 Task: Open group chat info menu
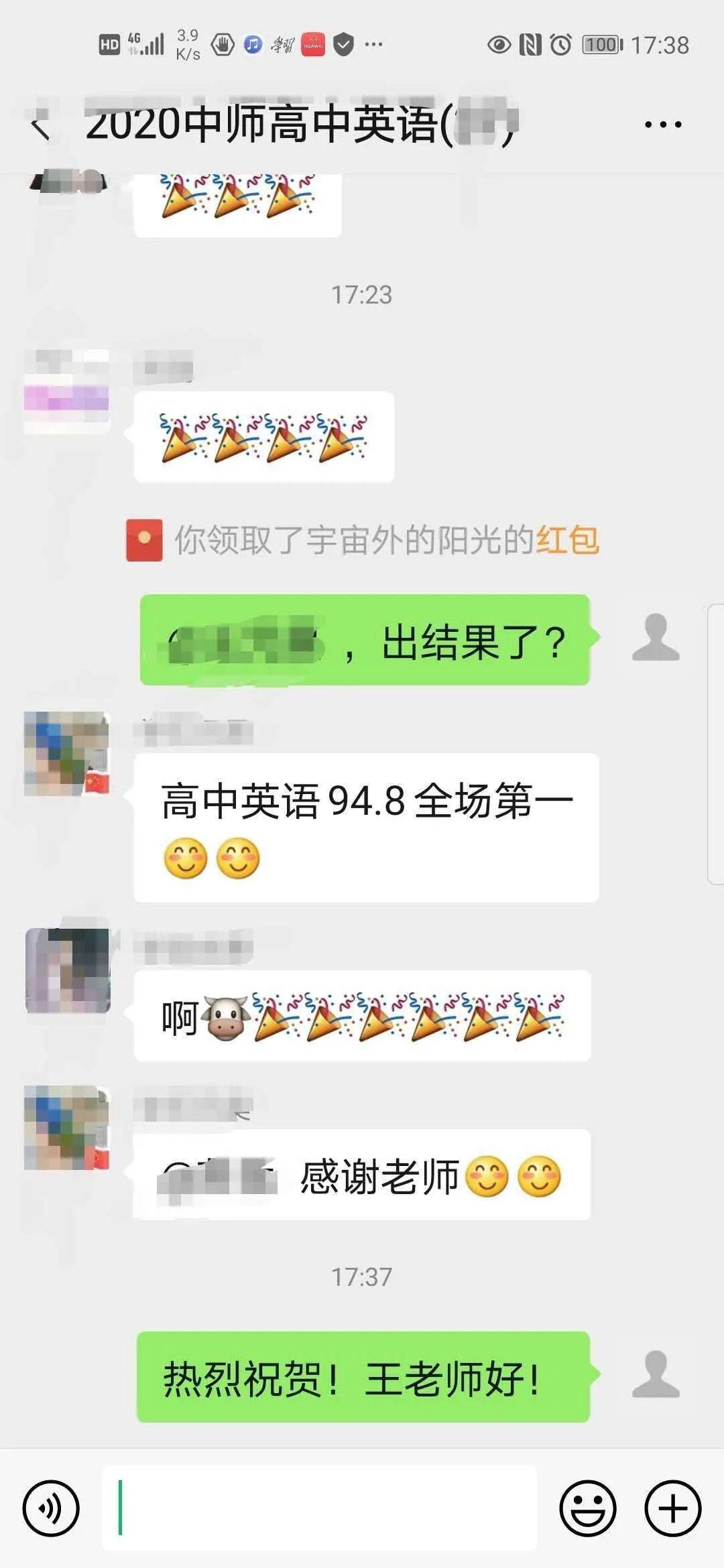click(662, 125)
